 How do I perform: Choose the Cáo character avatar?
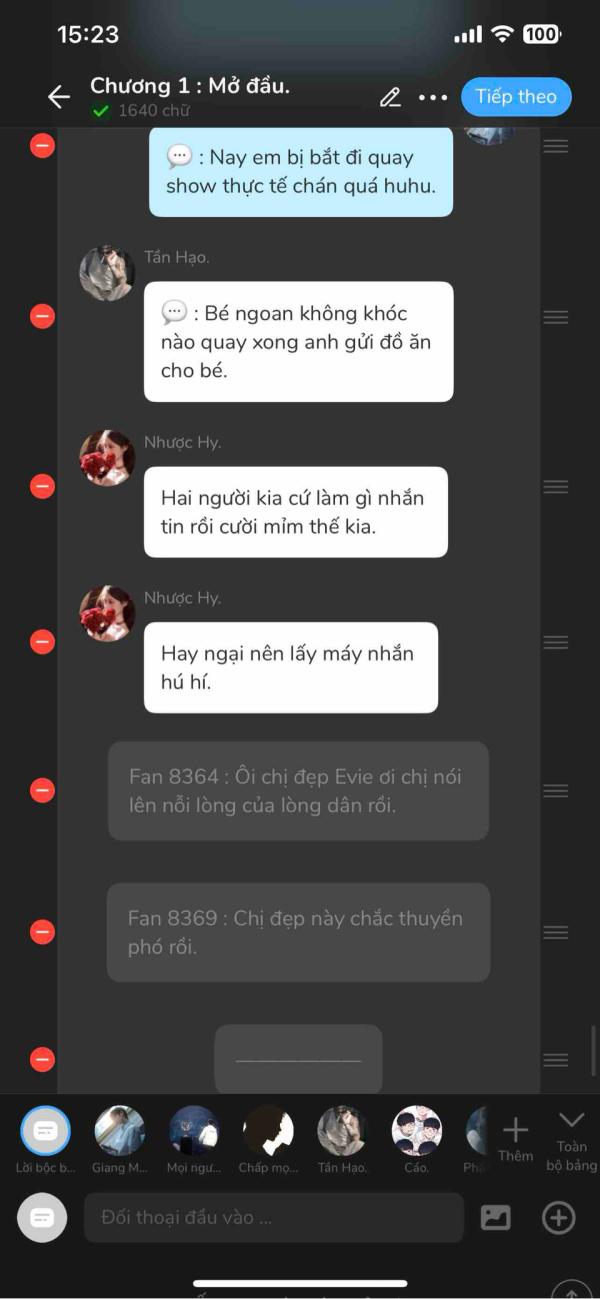click(417, 1138)
